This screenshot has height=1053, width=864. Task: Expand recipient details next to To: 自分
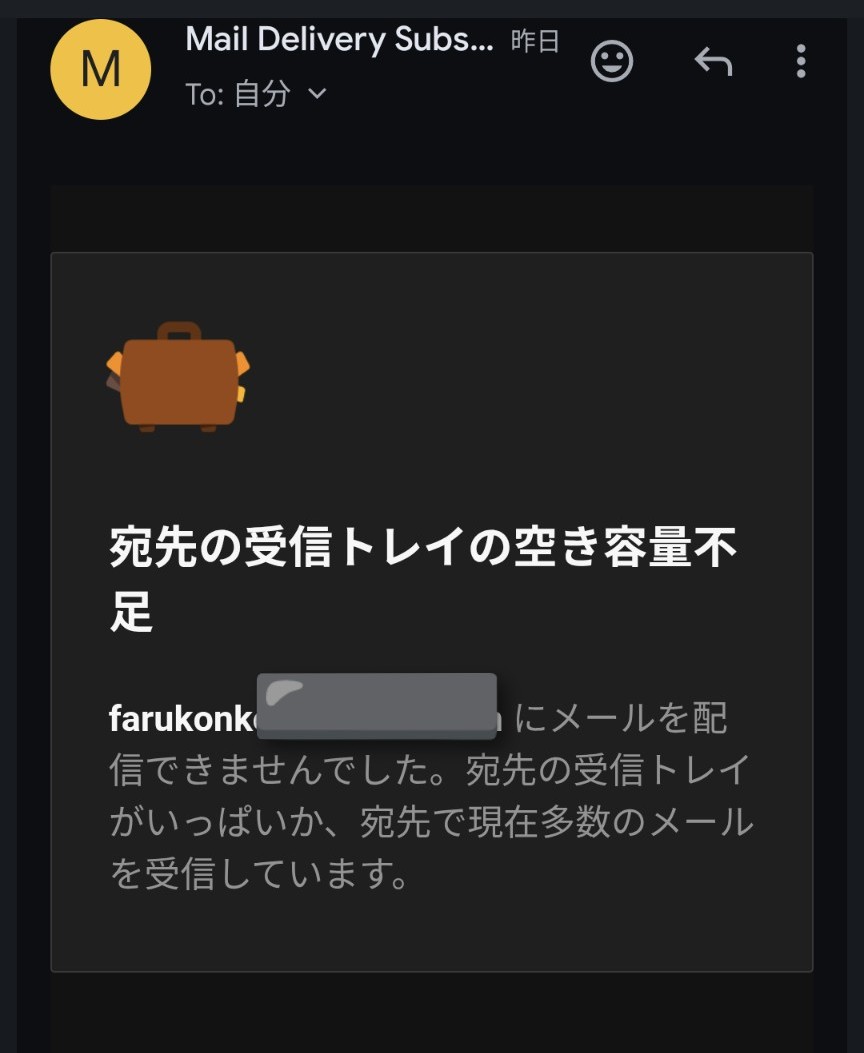[317, 94]
